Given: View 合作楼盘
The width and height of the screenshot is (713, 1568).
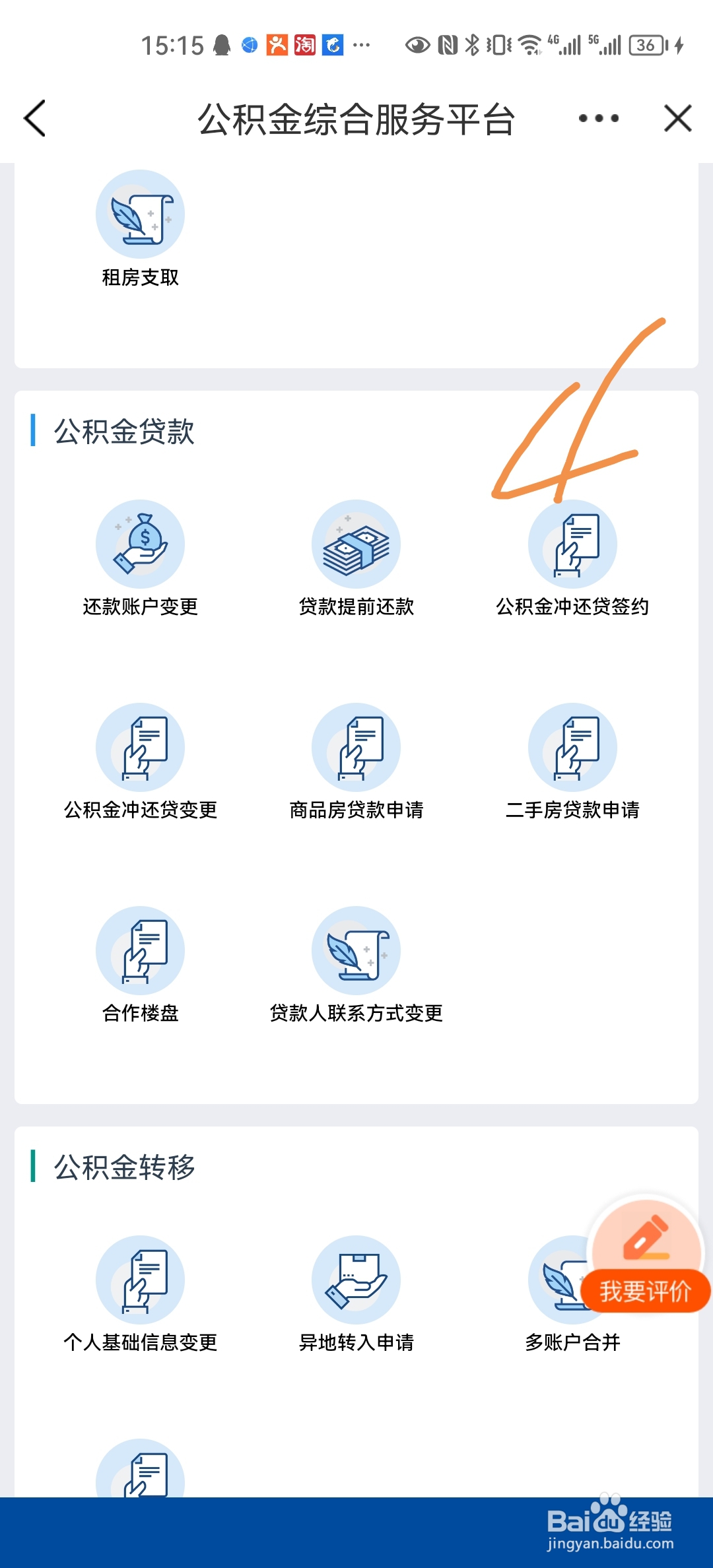Looking at the screenshot, I should coord(140,965).
